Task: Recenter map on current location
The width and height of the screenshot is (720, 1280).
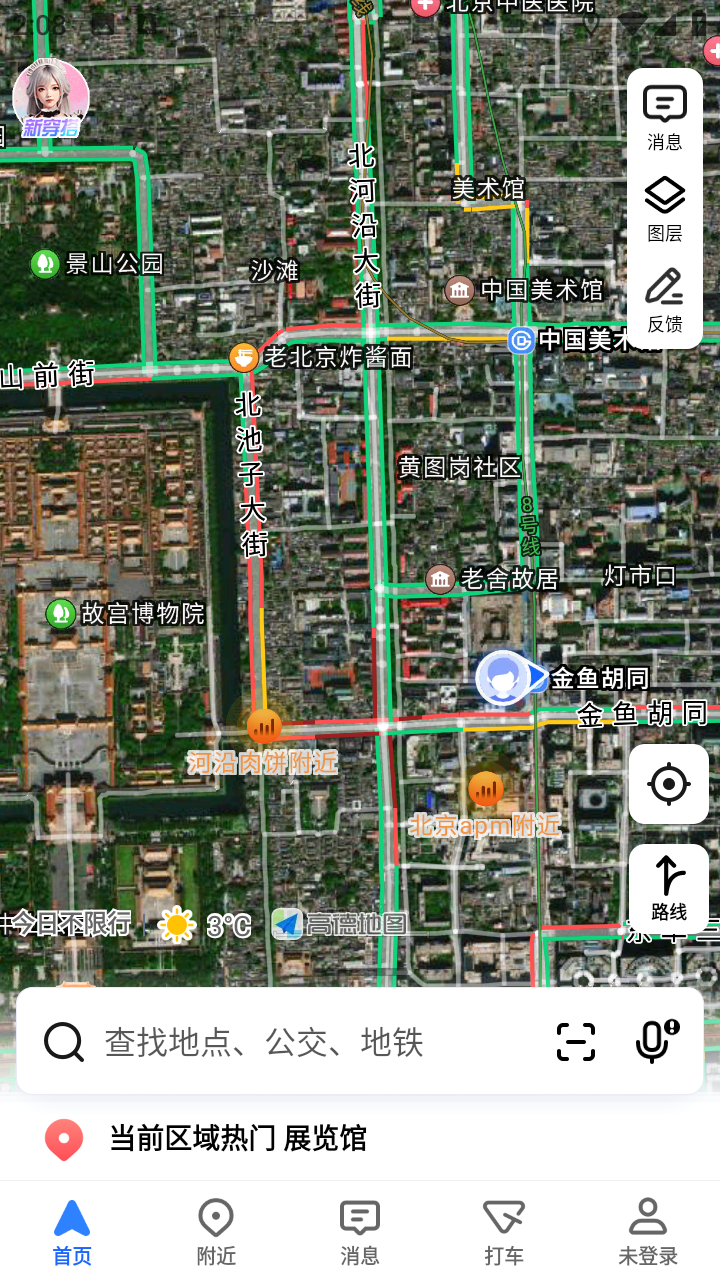Action: coord(668,784)
